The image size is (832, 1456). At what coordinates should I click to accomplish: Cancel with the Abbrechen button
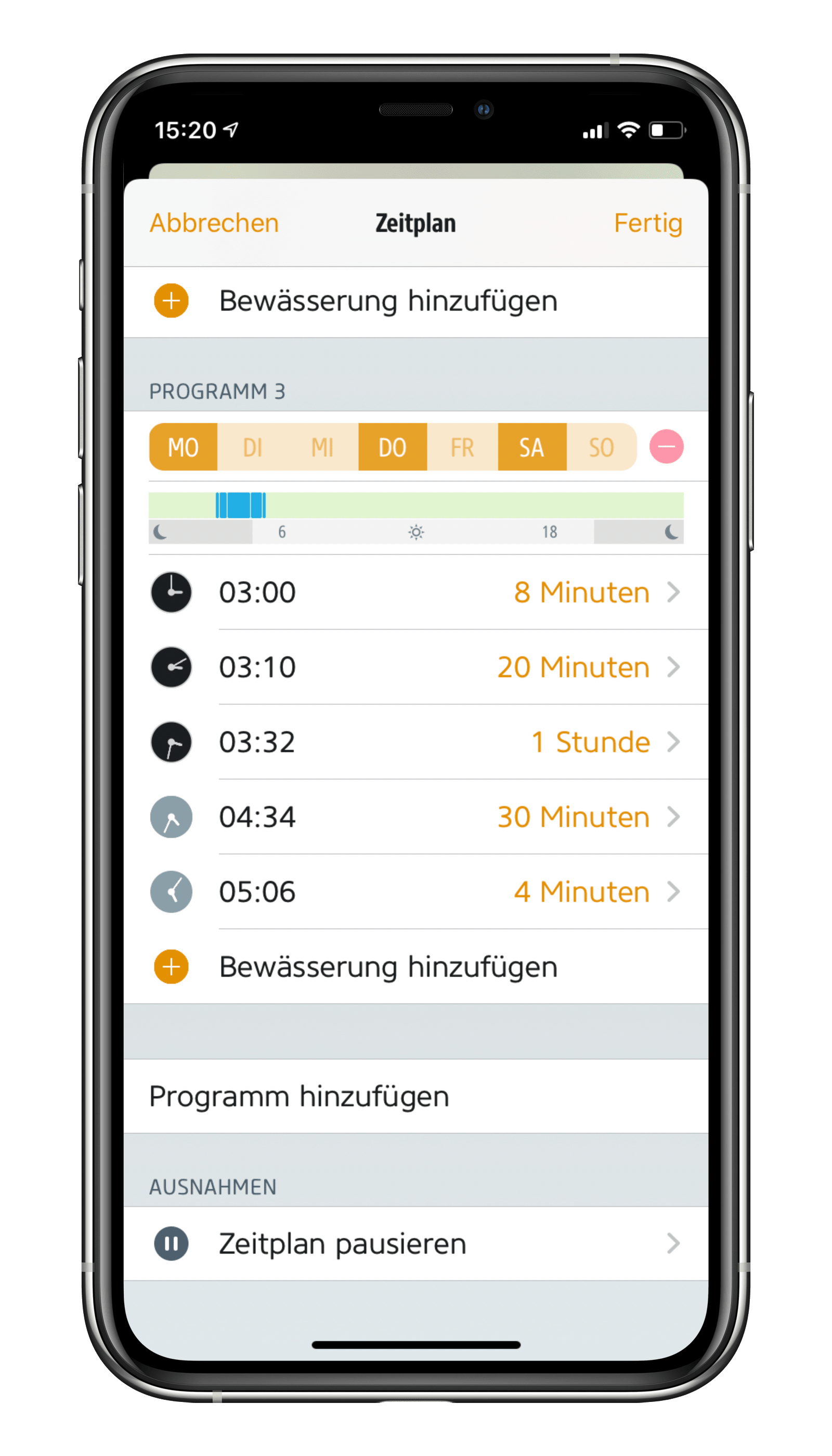pos(214,224)
